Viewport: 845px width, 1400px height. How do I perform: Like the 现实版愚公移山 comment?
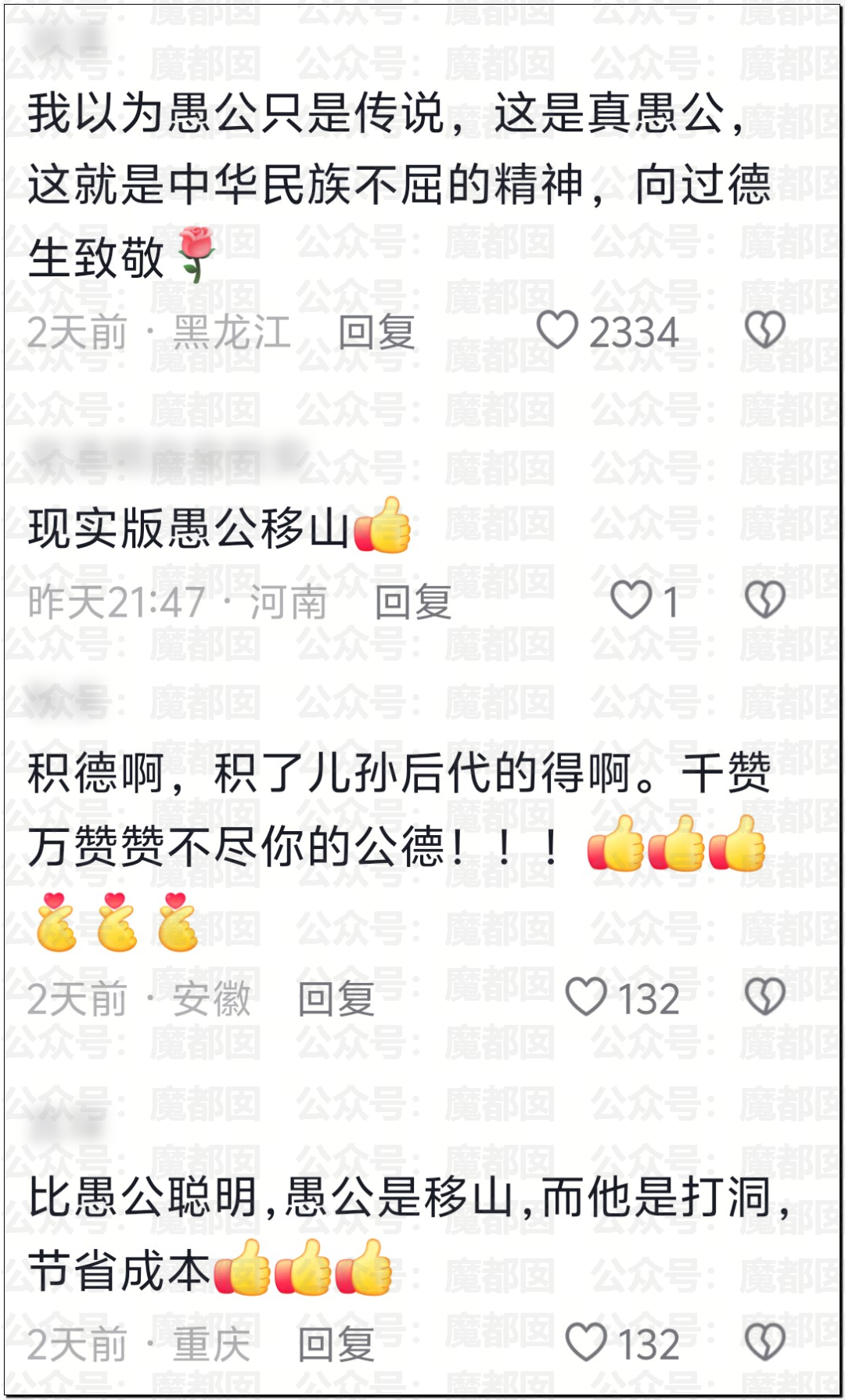click(x=631, y=601)
